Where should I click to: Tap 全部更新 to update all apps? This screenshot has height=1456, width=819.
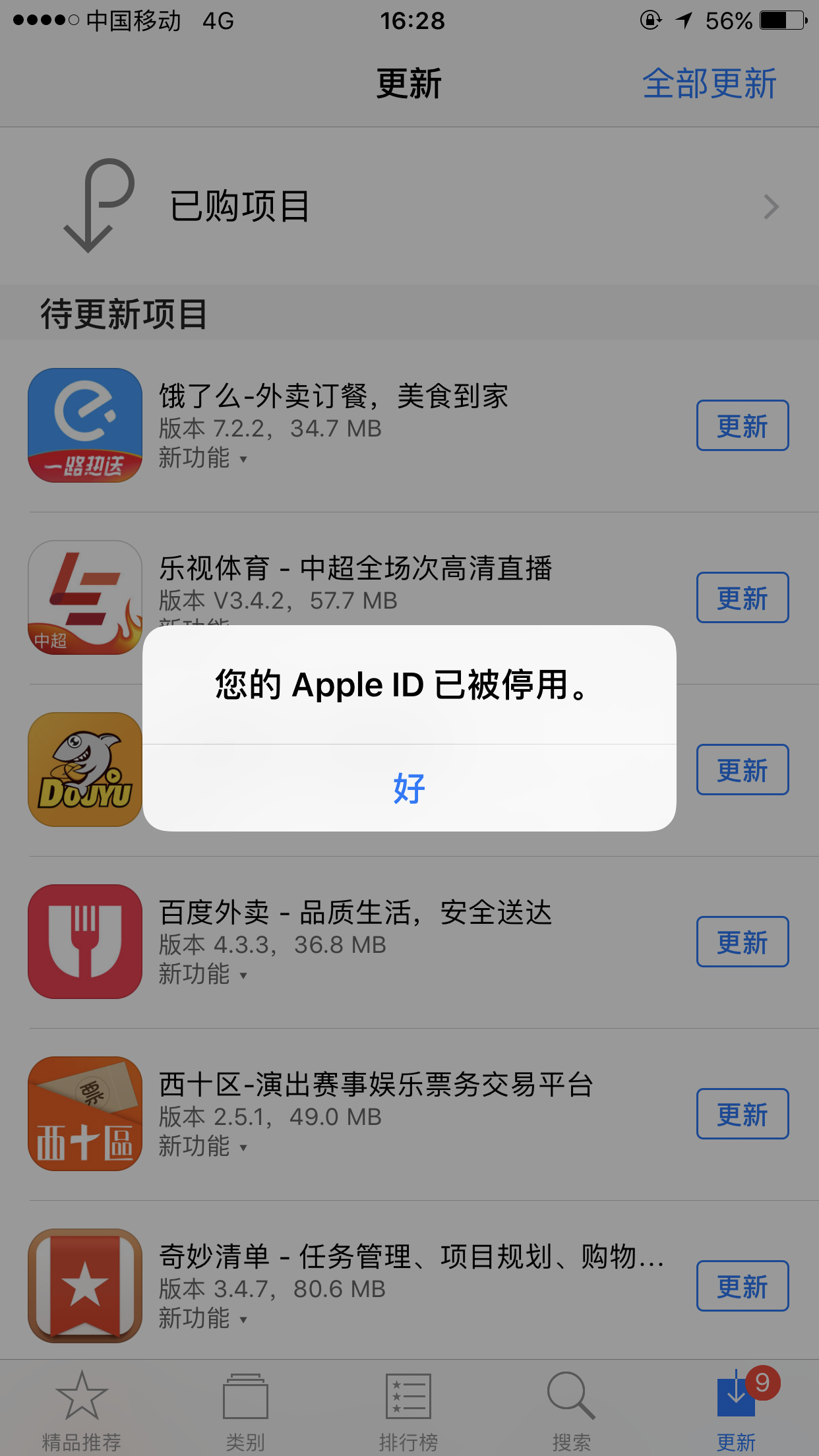[x=710, y=84]
